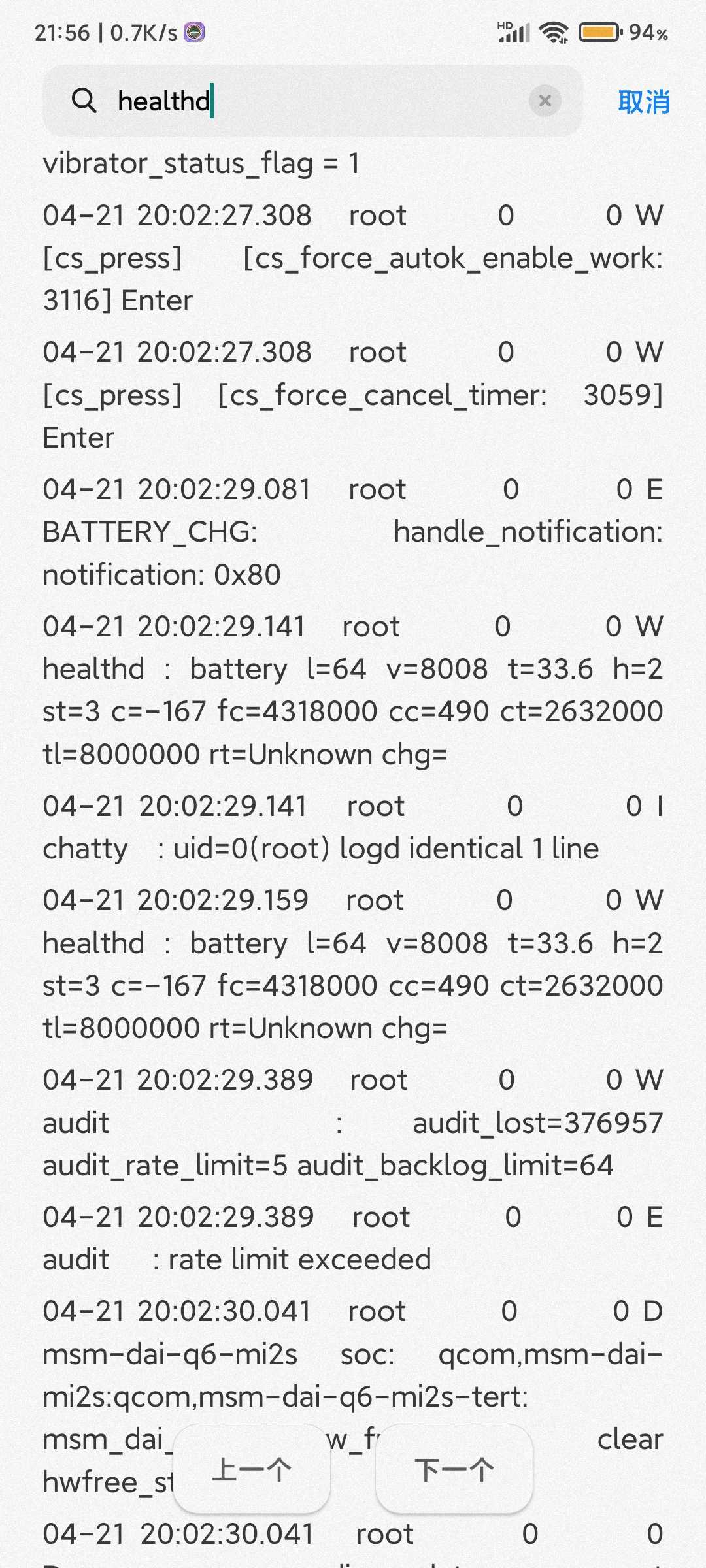The image size is (706, 1568).
Task: Tap the search field containing healthd
Action: 312,101
